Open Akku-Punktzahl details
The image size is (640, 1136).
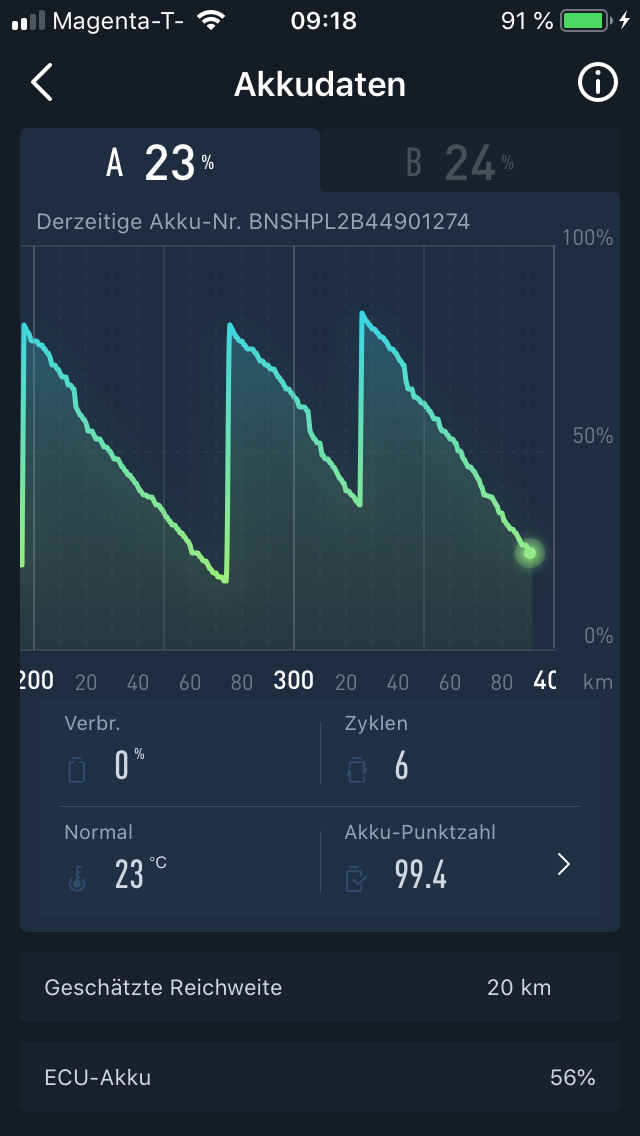[458, 862]
